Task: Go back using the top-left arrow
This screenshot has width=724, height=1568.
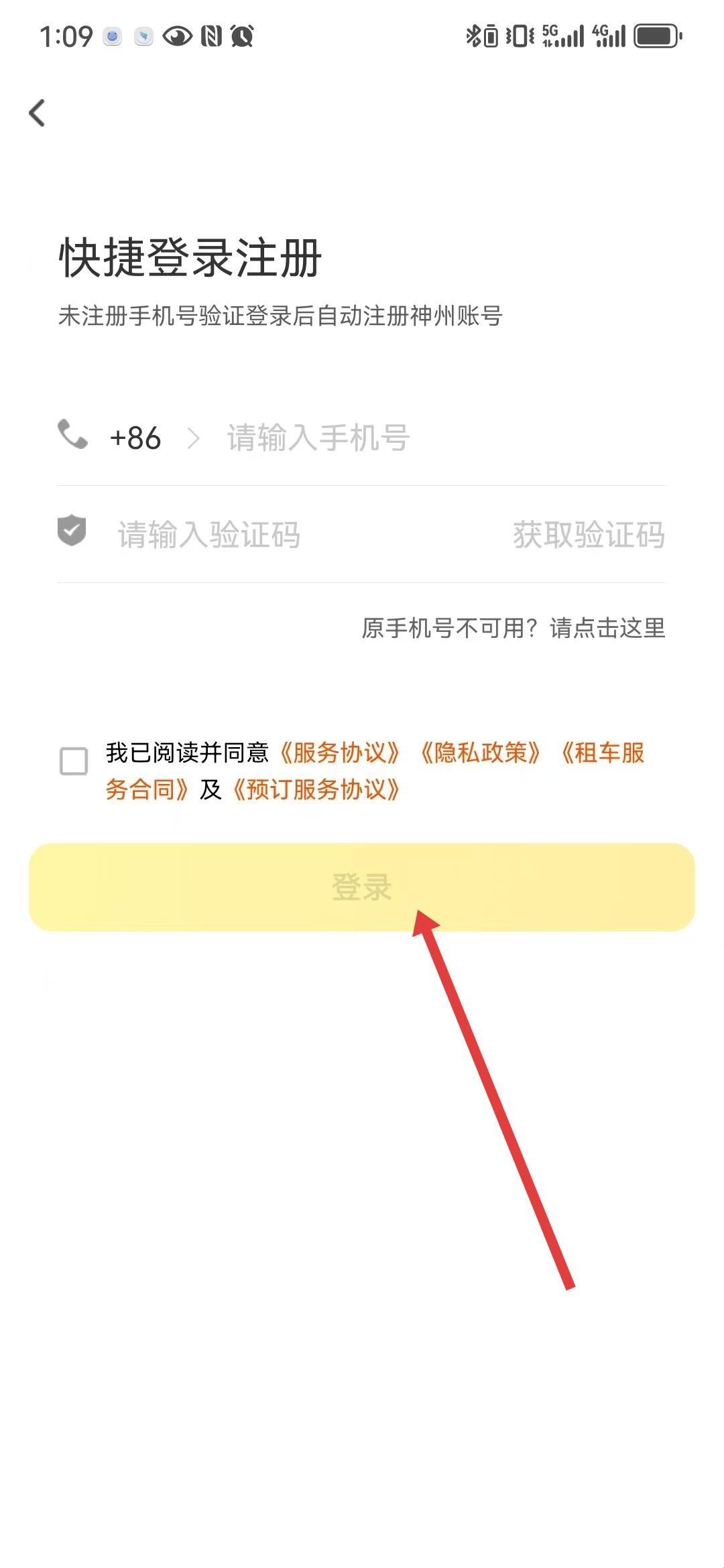Action: 38,113
